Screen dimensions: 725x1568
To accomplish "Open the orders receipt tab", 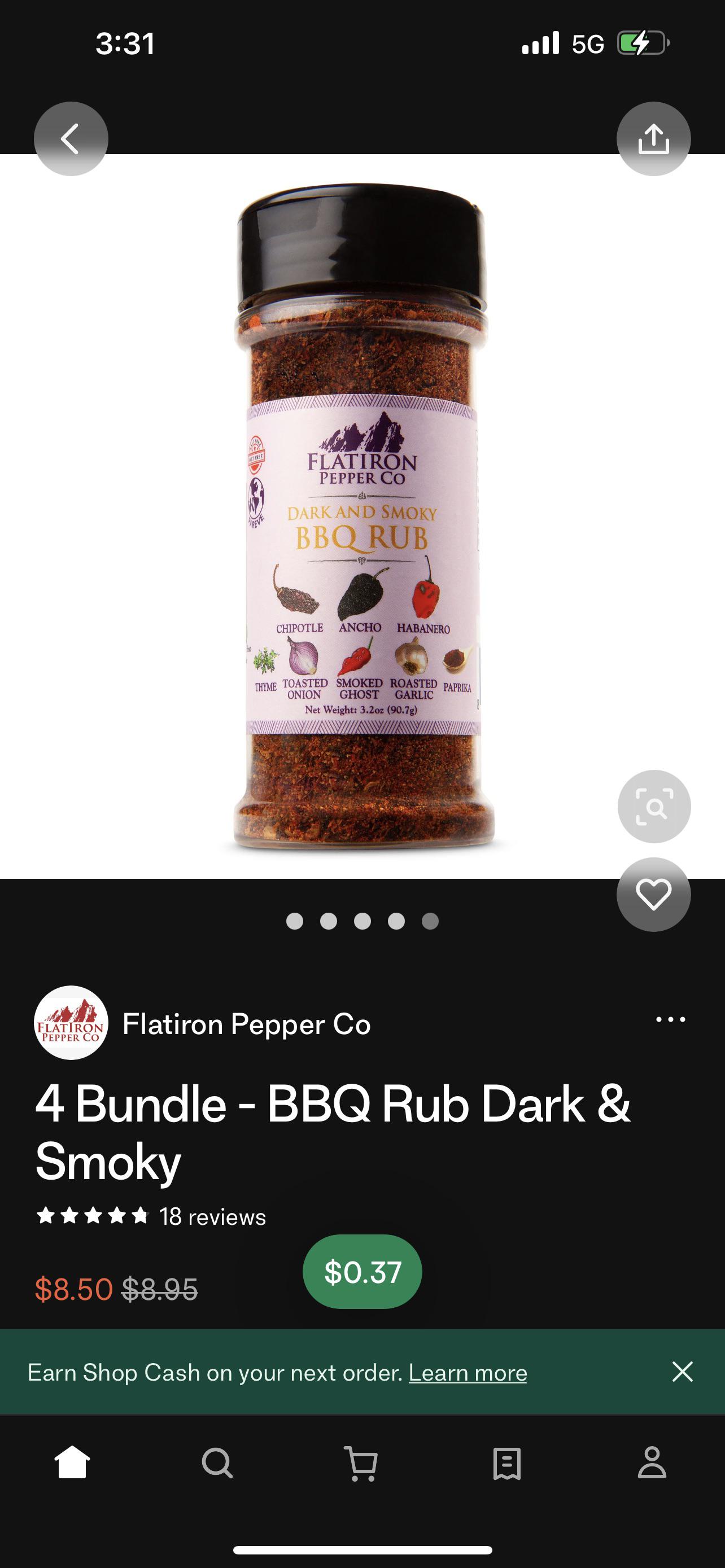I will [x=506, y=1462].
